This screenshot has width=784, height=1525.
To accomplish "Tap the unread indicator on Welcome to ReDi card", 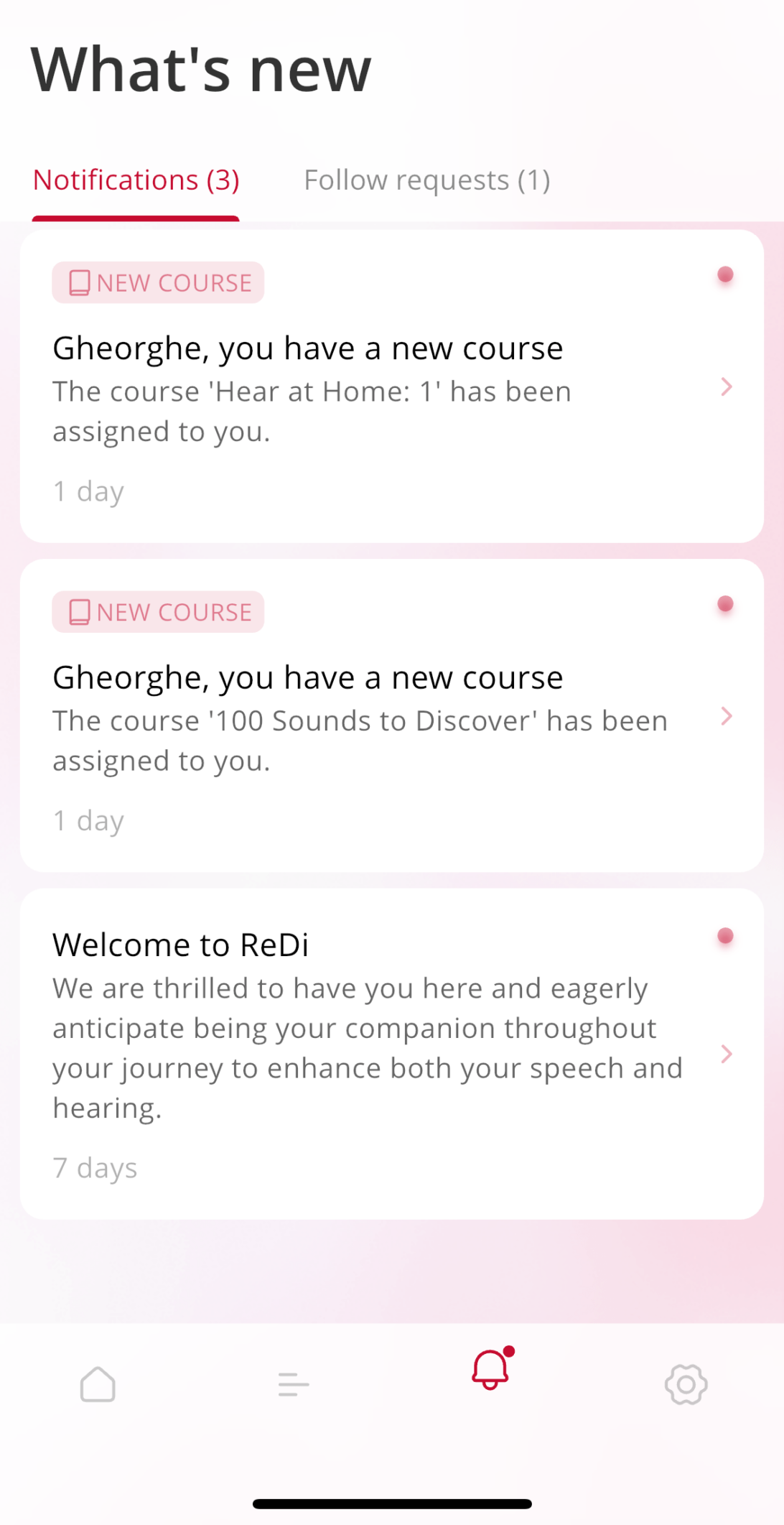I will point(726,936).
